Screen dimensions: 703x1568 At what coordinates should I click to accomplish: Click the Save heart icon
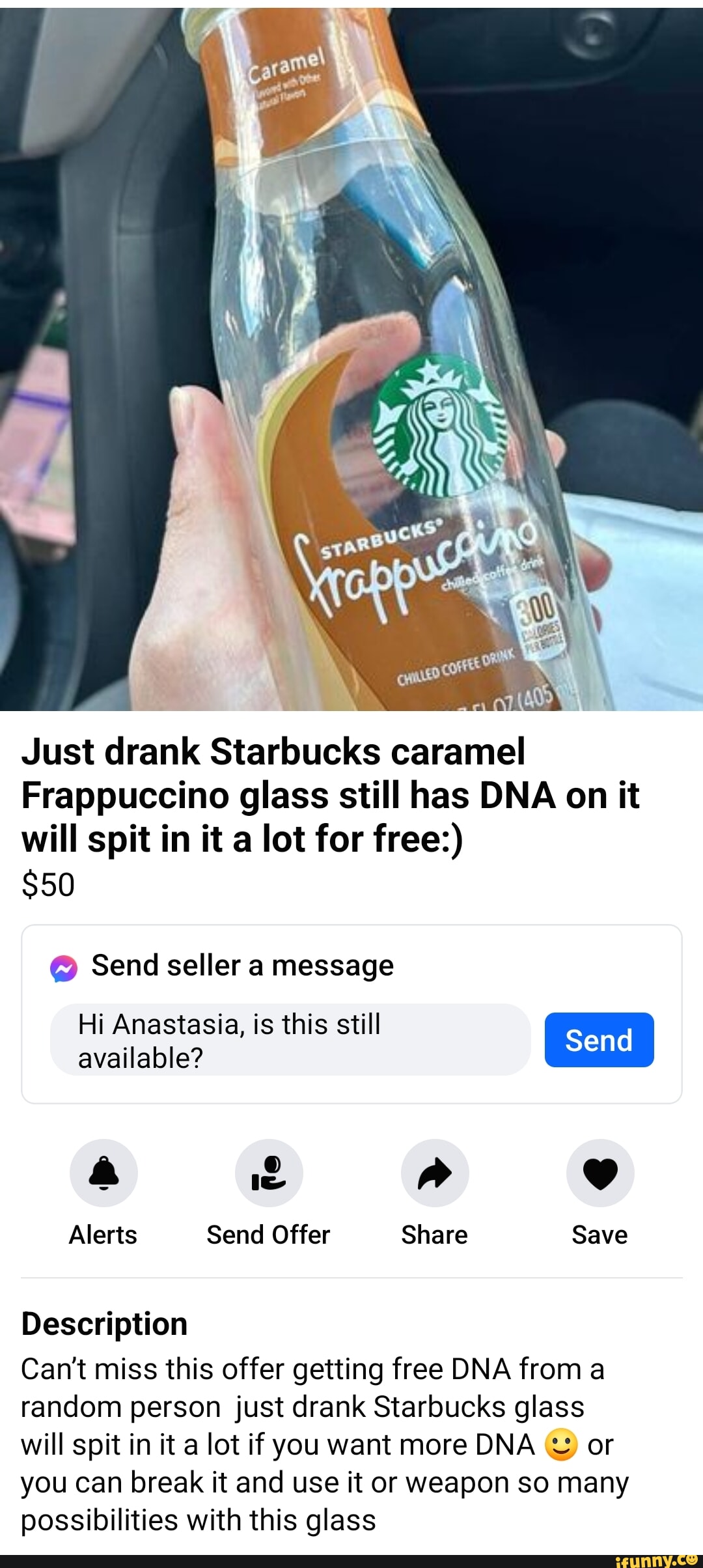[600, 1173]
